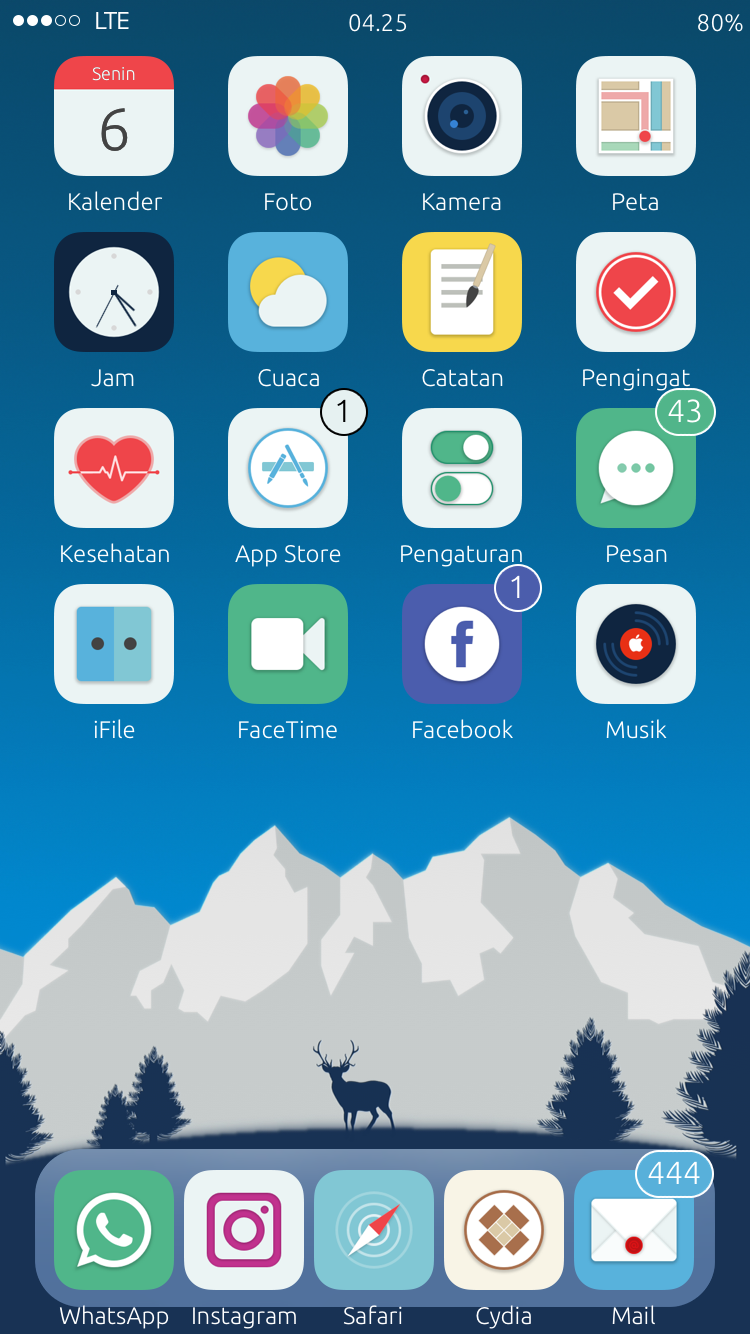Image resolution: width=750 pixels, height=1334 pixels.
Task: Launch iFile file manager
Action: click(114, 644)
